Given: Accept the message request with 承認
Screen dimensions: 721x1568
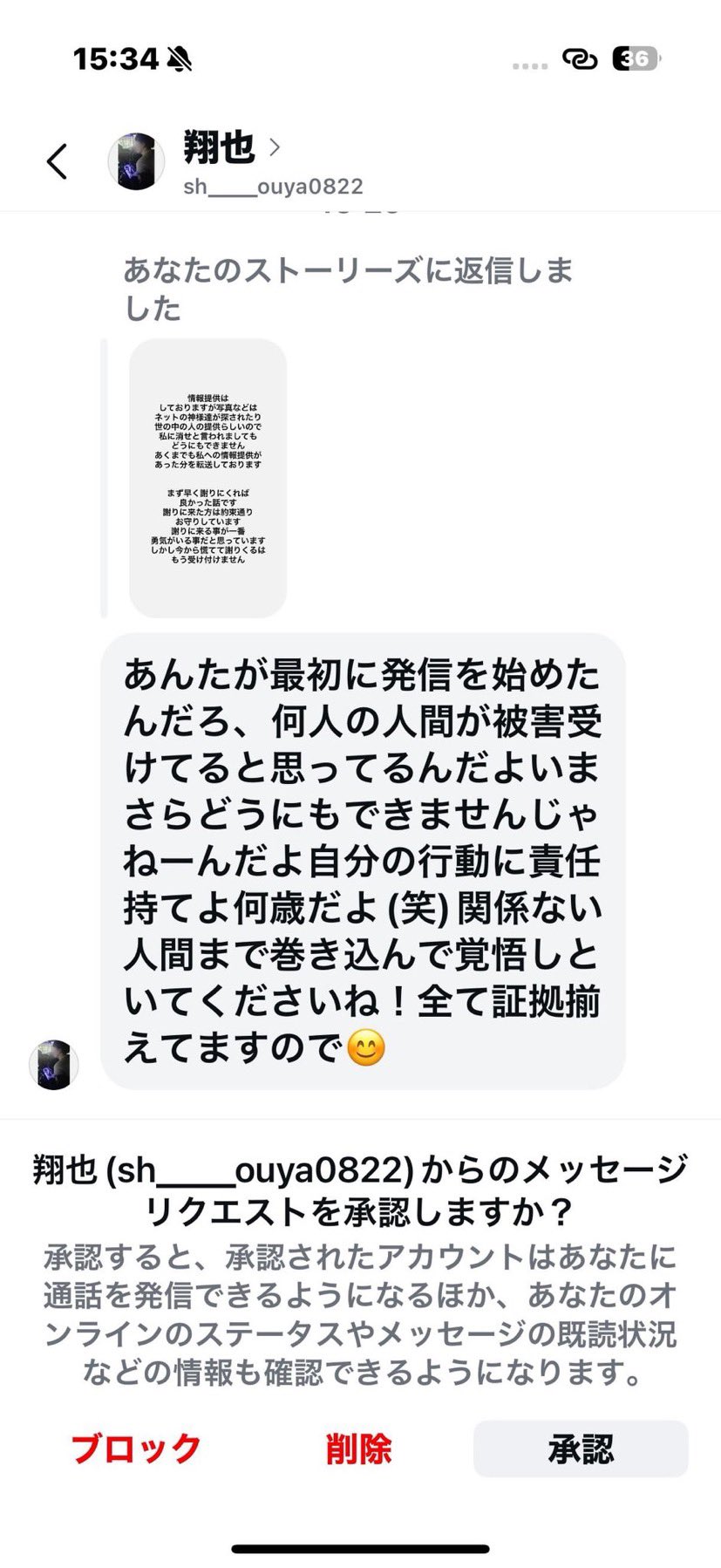Looking at the screenshot, I should (x=581, y=1449).
